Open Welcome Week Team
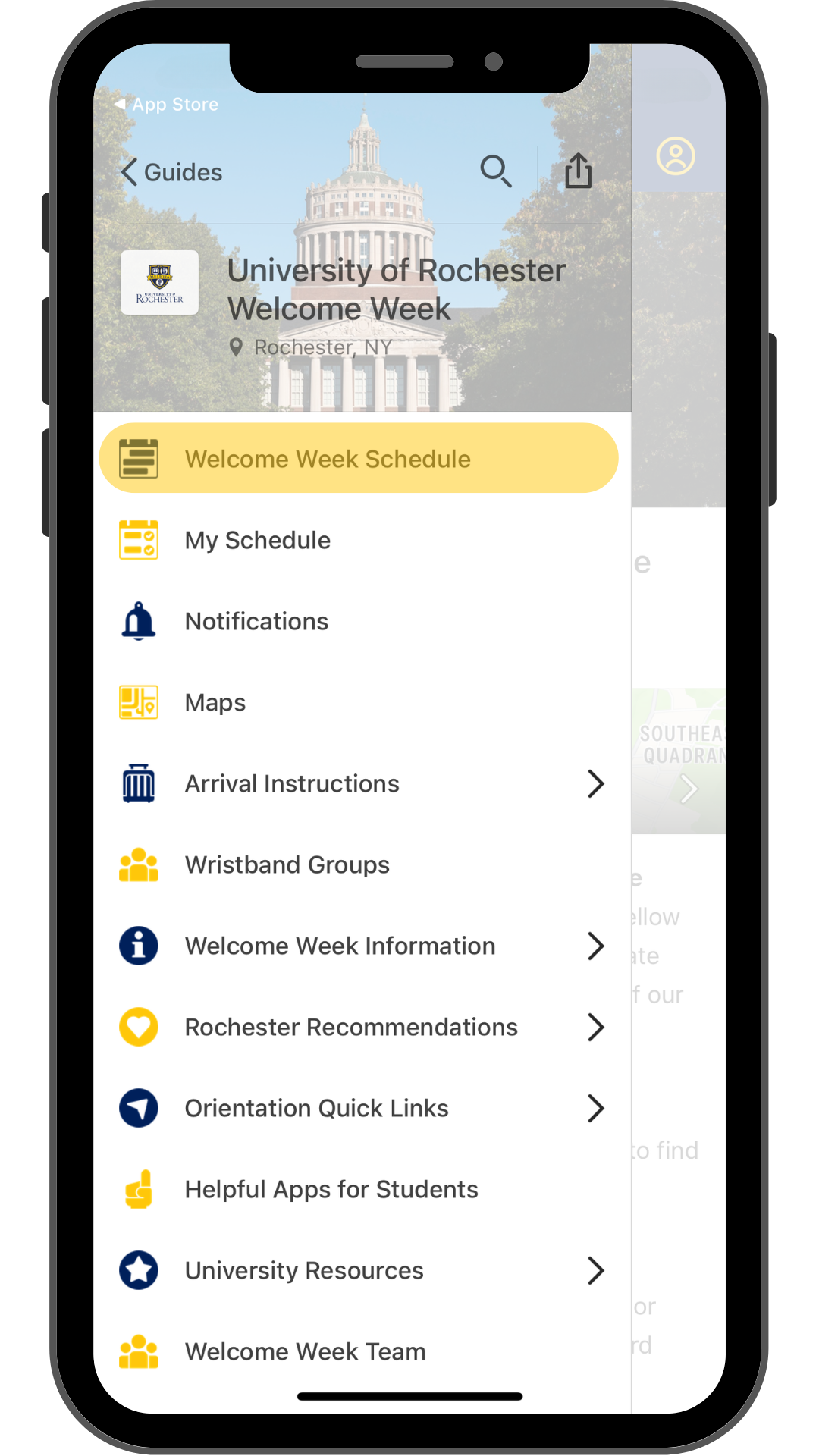 pyautogui.click(x=305, y=1351)
